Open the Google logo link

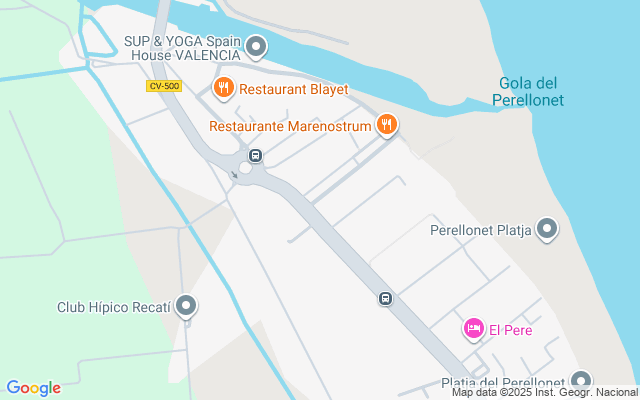(x=33, y=388)
